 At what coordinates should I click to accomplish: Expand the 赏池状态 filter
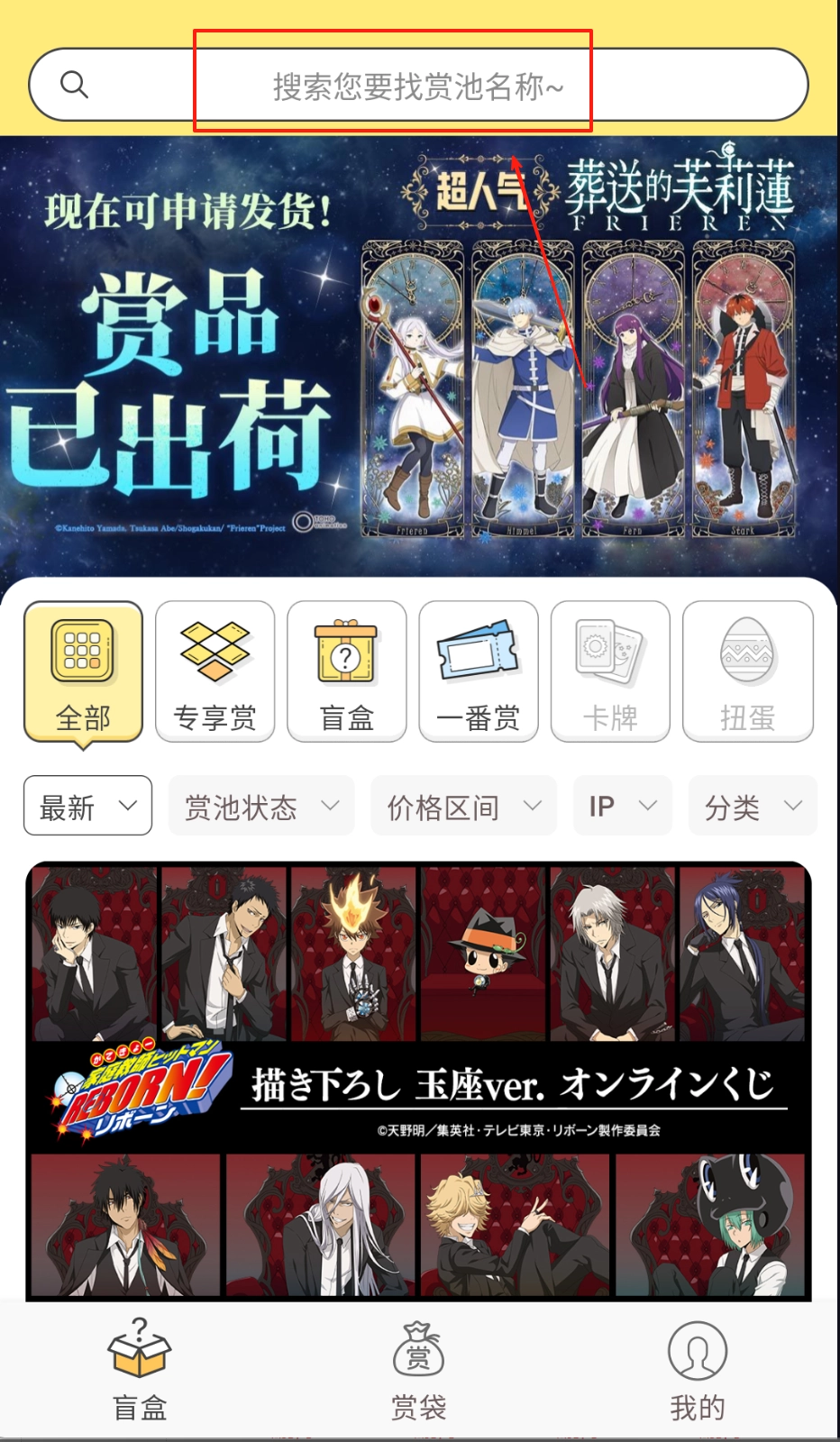point(261,806)
